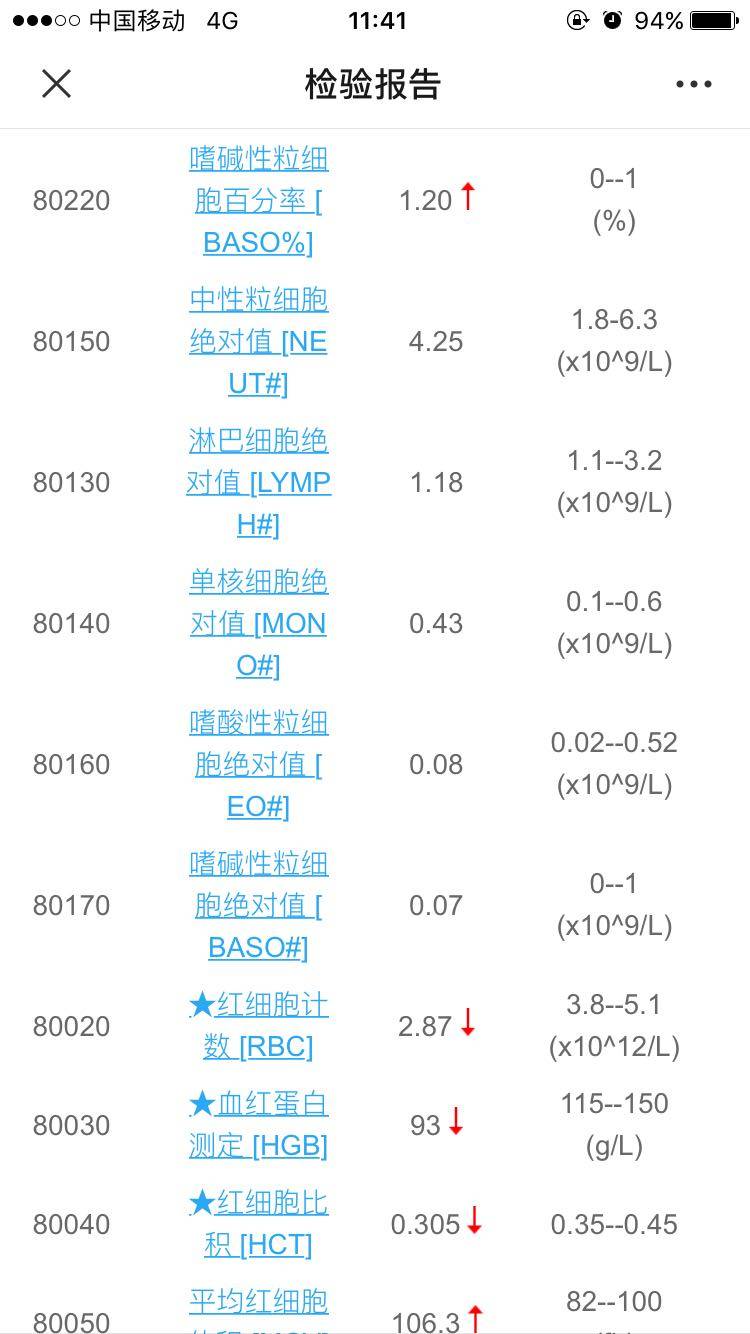This screenshot has width=750, height=1334.
Task: Open 单核细胞绝对值 [MONO#] explanation
Action: [258, 624]
